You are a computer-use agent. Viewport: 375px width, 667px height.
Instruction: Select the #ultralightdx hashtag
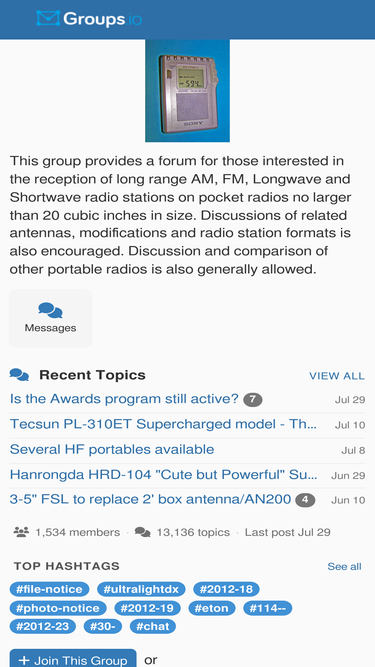point(141,589)
